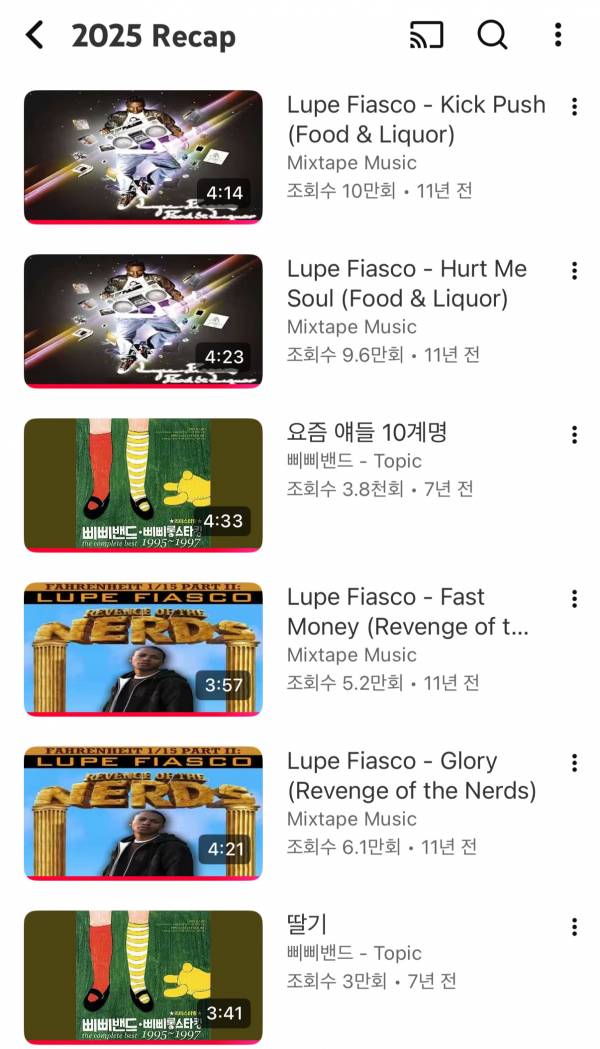Viewport: 600px width, 1049px height.
Task: Play Lupe Fiasco - Kick Push video
Action: (143, 157)
